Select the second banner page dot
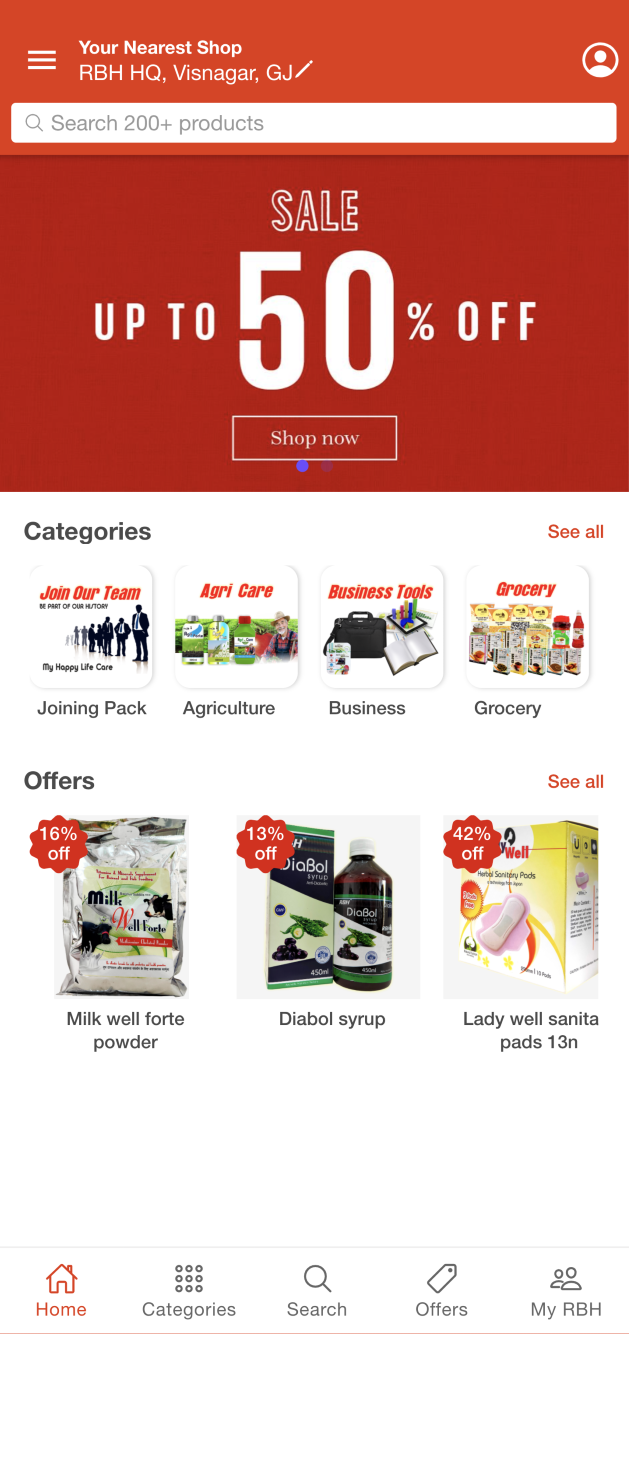This screenshot has width=629, height=1475. (327, 466)
